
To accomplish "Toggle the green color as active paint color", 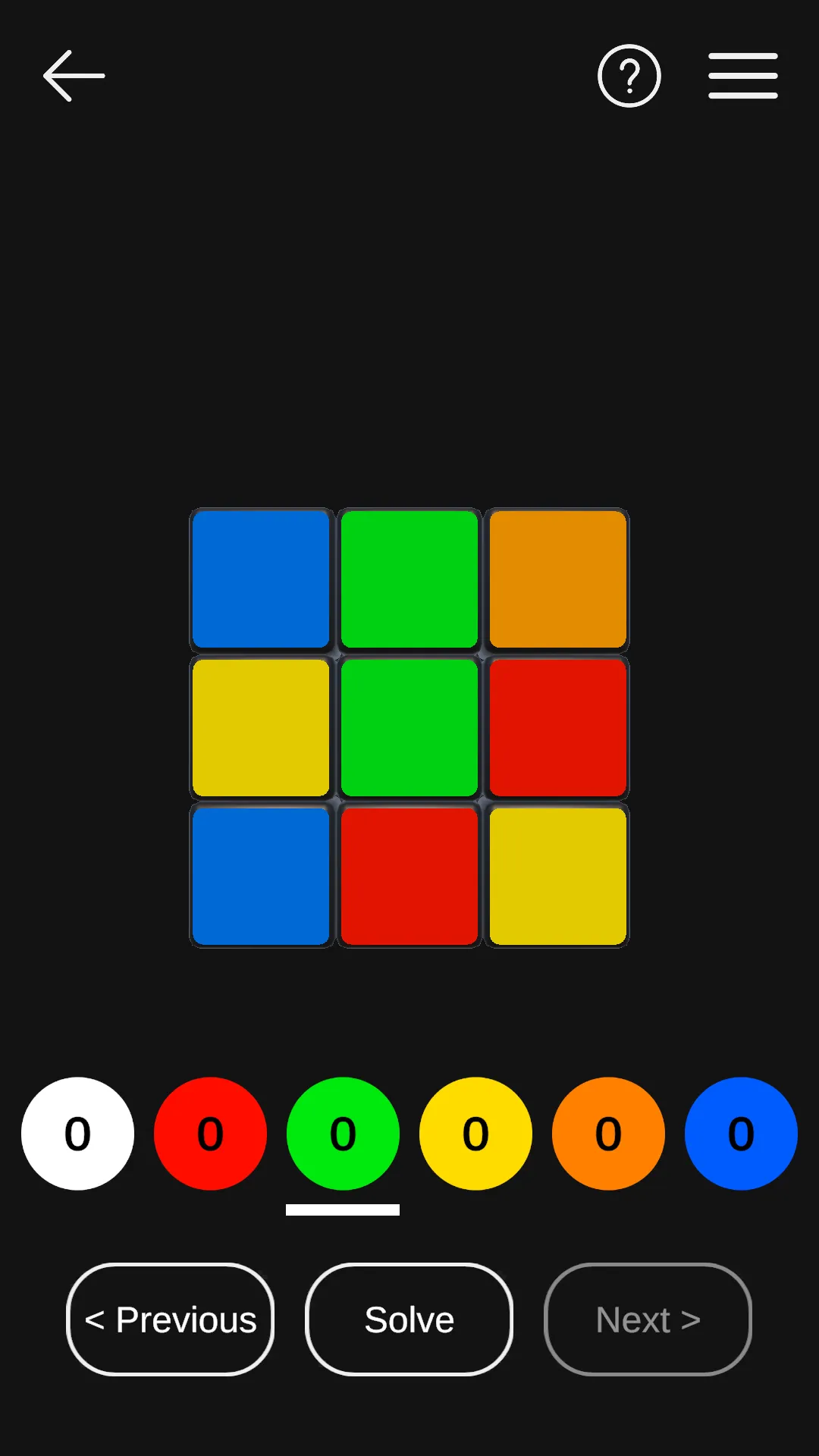I will (343, 1133).
